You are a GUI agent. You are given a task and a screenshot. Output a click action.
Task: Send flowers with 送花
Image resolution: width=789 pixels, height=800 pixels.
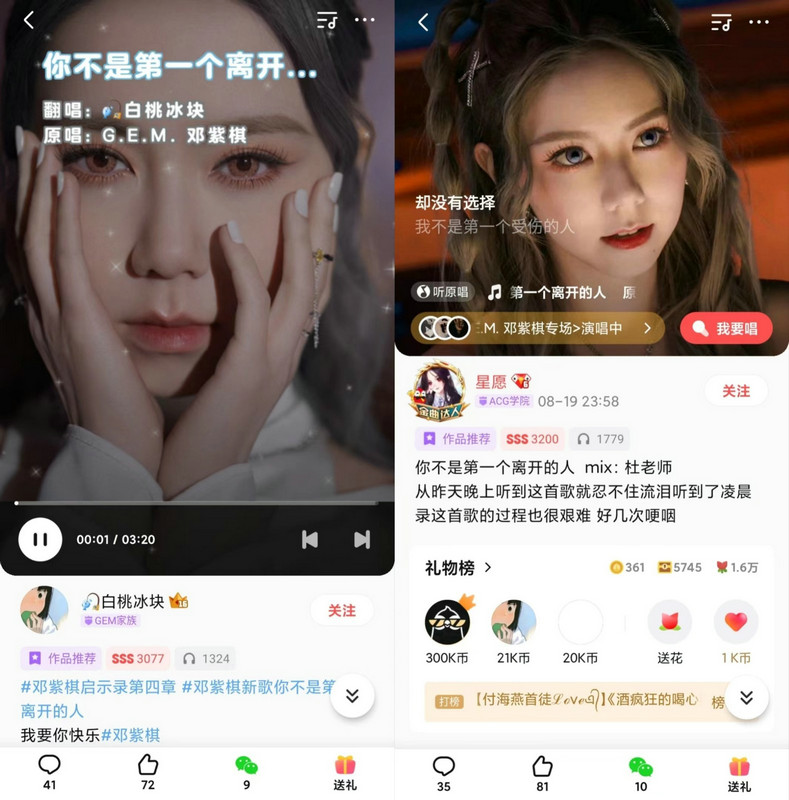click(670, 631)
